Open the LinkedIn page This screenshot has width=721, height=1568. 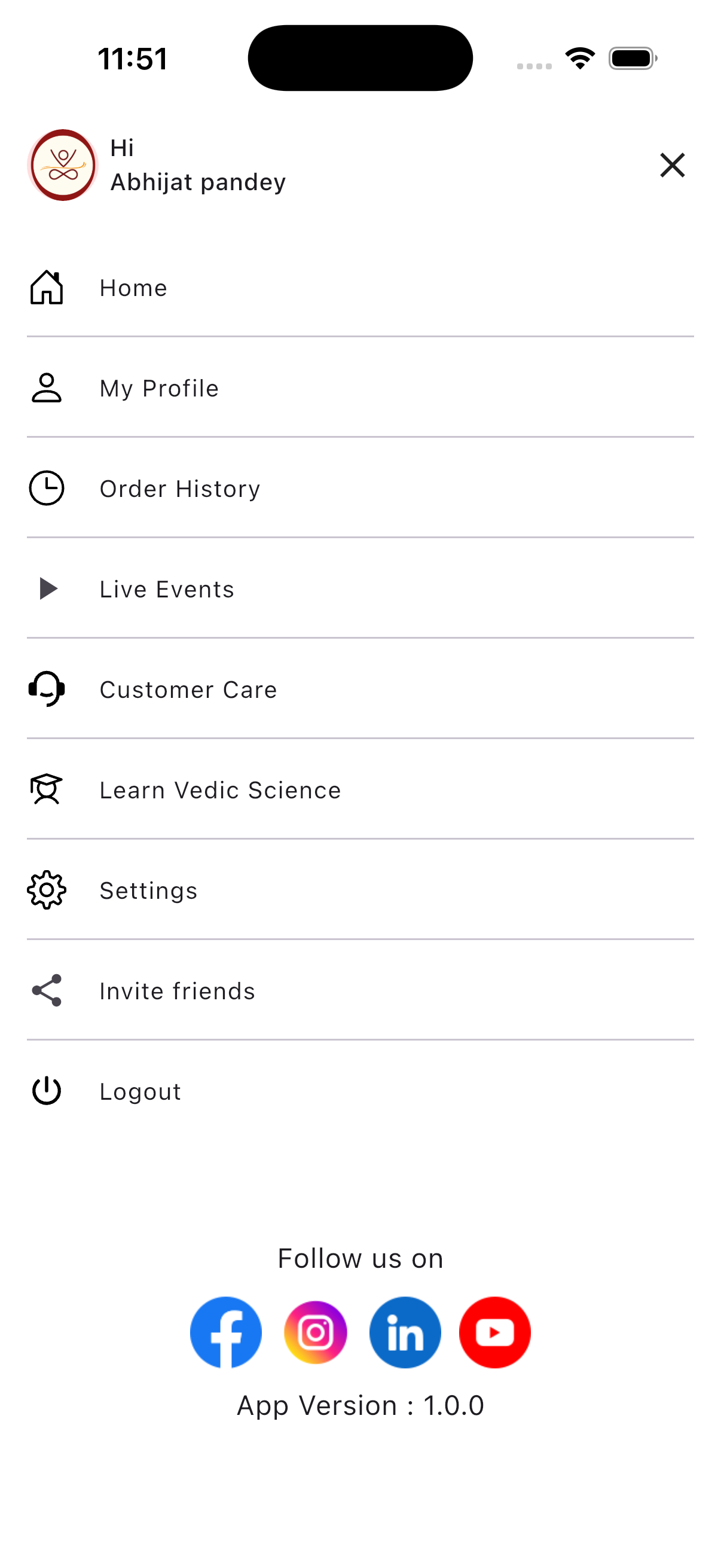tap(405, 1332)
